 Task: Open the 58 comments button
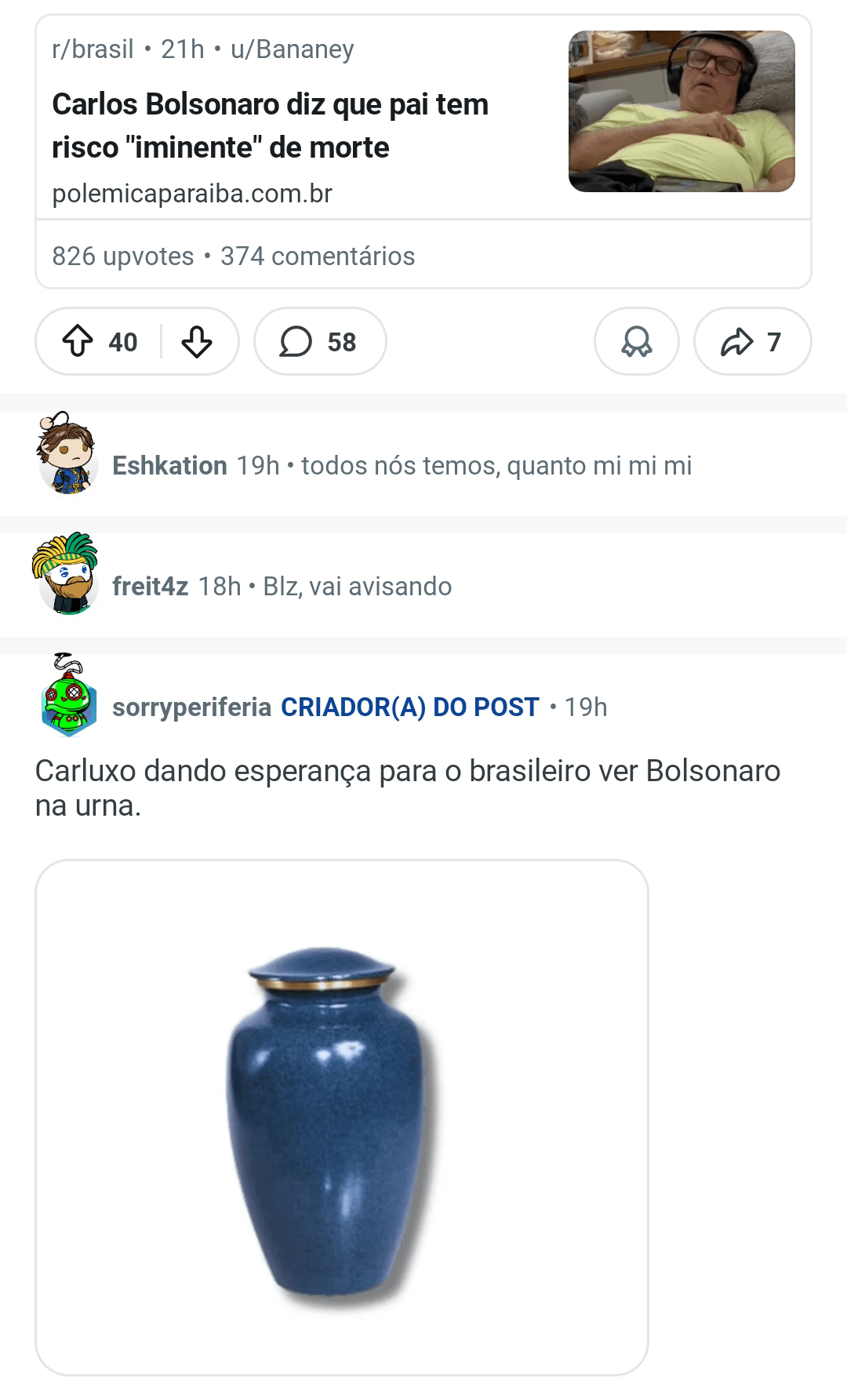pos(320,342)
